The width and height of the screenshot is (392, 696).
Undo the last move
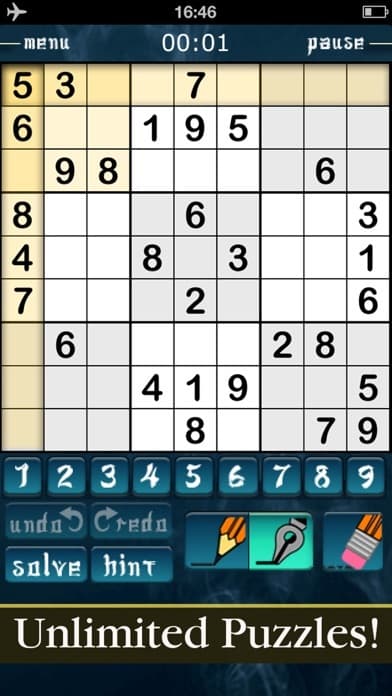point(46,522)
